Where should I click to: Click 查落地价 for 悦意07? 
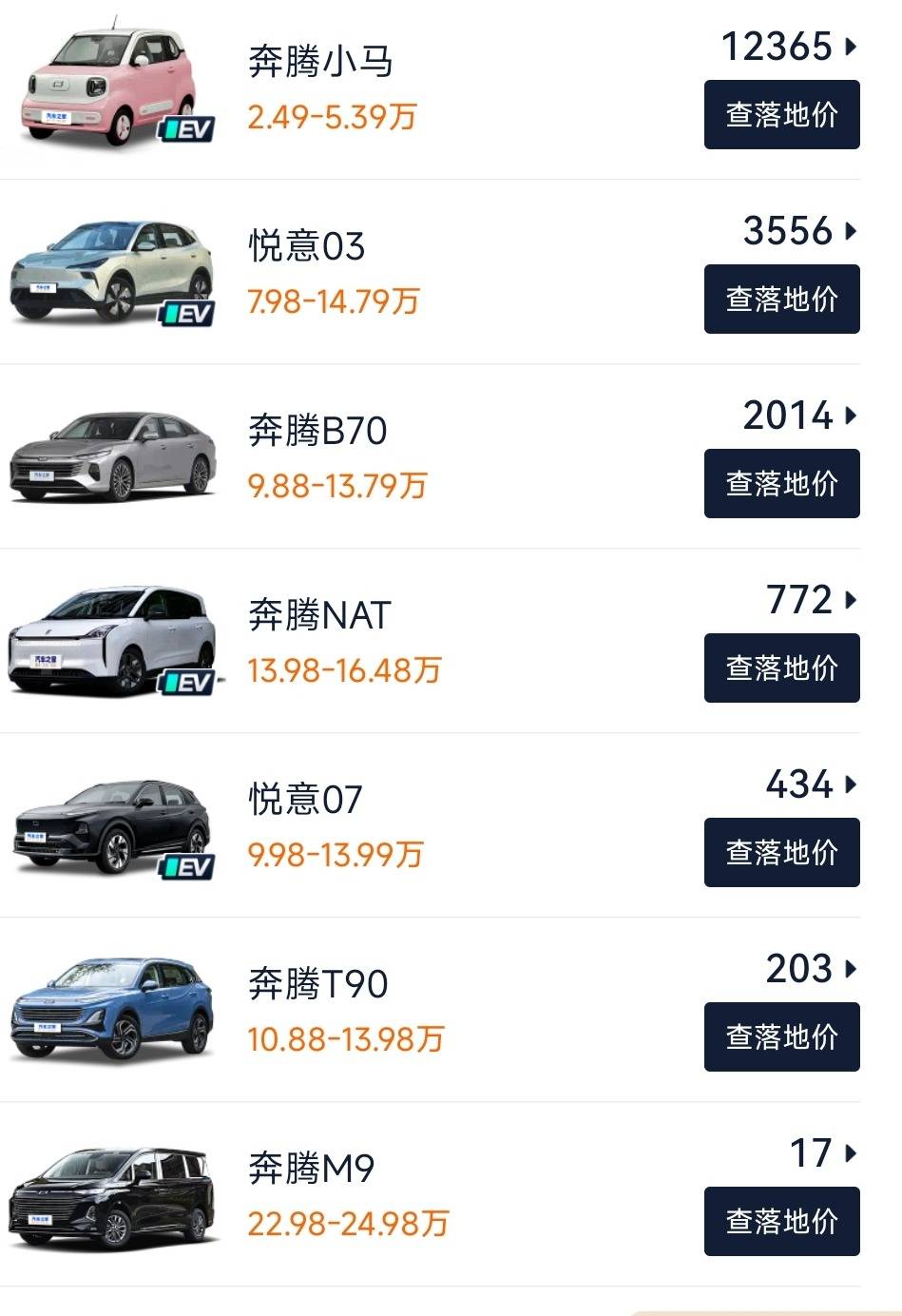click(x=781, y=852)
